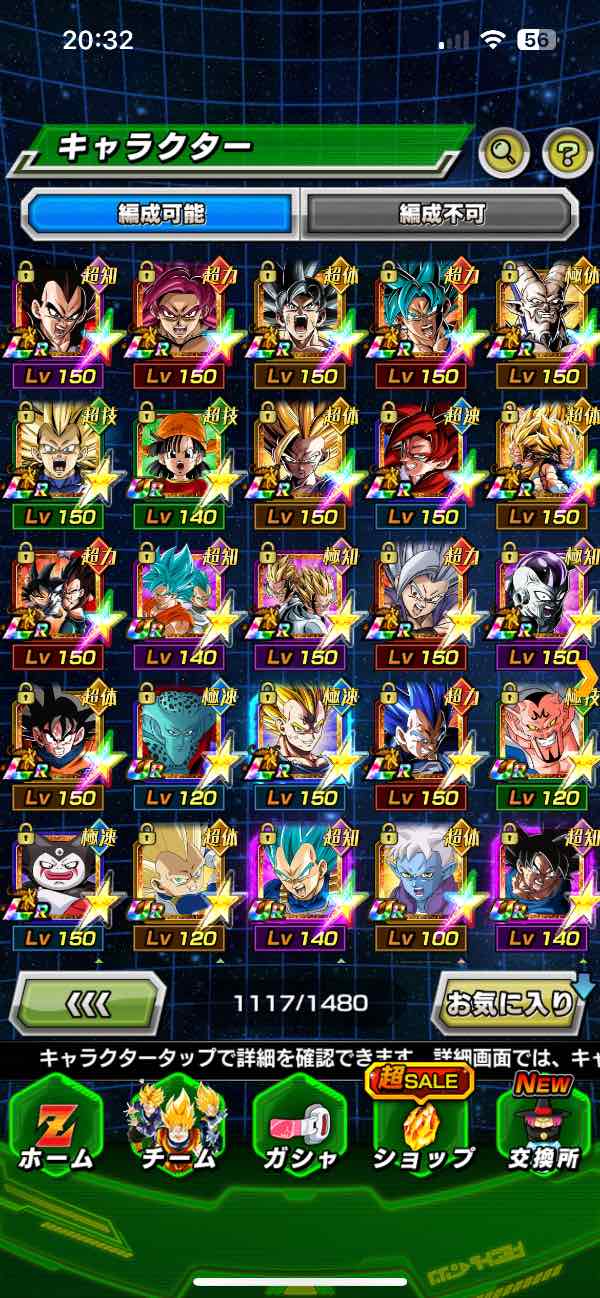The width and height of the screenshot is (600, 1298).
Task: Tap the orange arrow on the right edge
Action: click(587, 674)
